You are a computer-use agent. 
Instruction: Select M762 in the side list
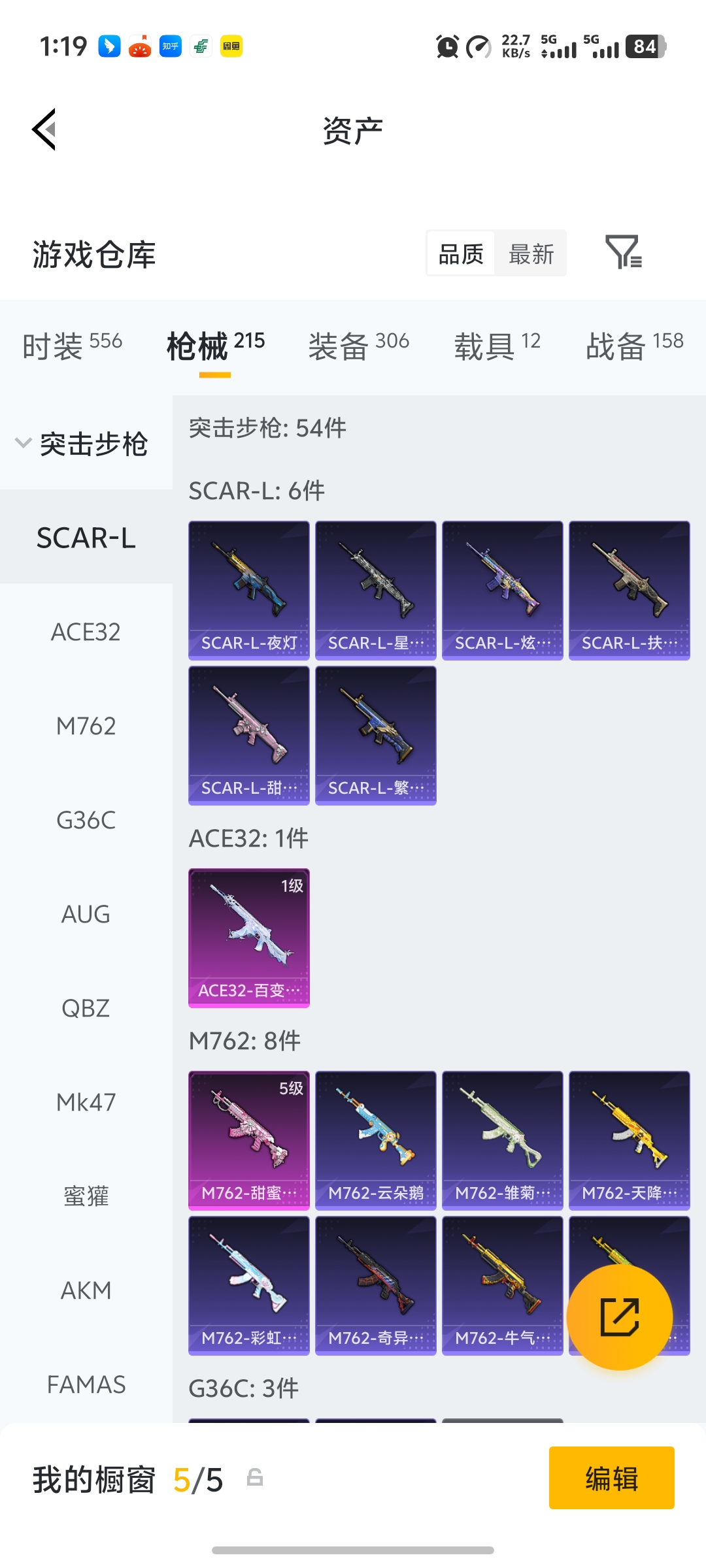point(86,726)
